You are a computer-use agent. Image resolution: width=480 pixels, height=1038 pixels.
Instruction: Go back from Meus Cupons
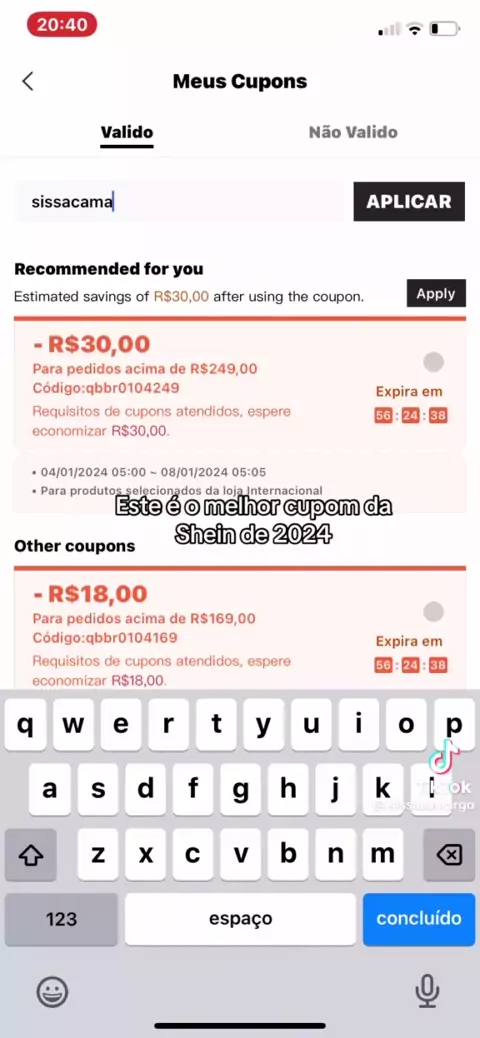(x=27, y=81)
